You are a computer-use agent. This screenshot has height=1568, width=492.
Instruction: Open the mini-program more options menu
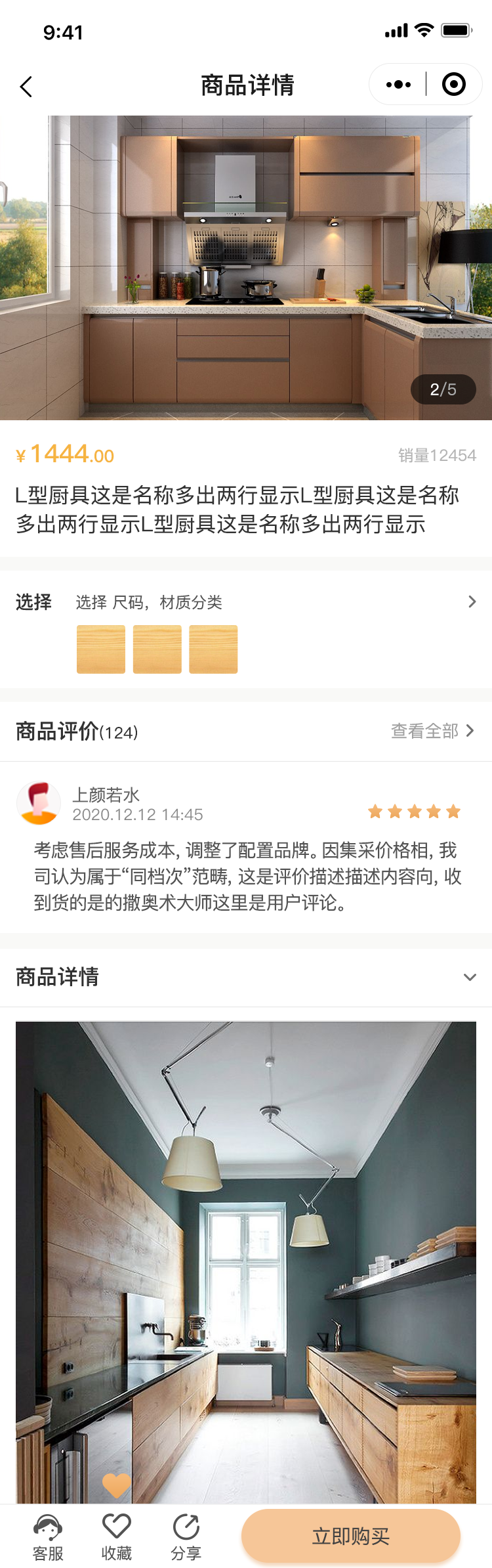398,85
